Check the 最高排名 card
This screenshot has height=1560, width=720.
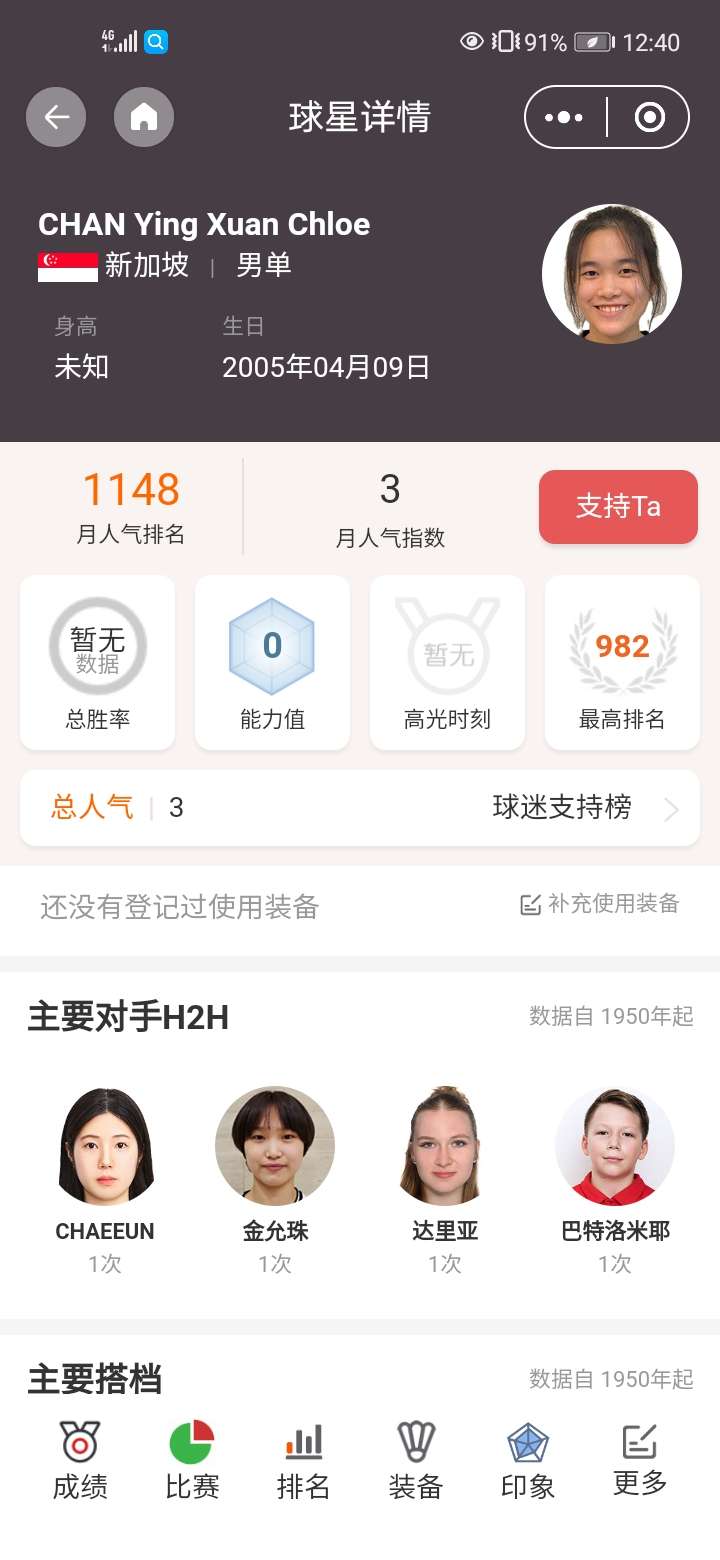(622, 662)
